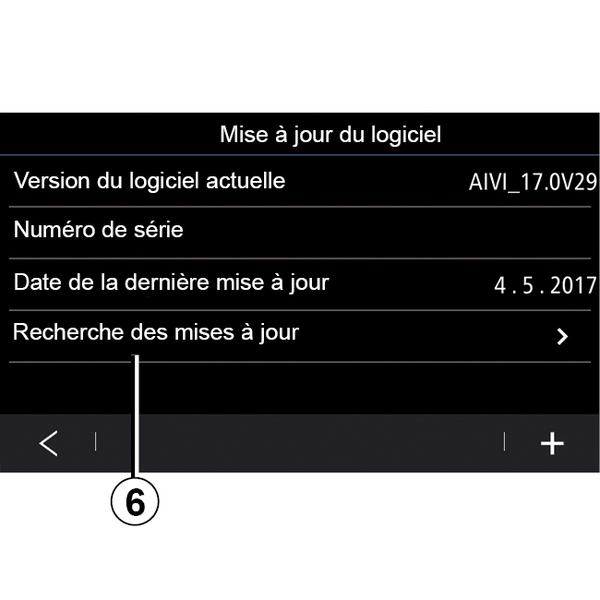Go back using the left arrow
This screenshot has height=600, width=600.
(48, 444)
